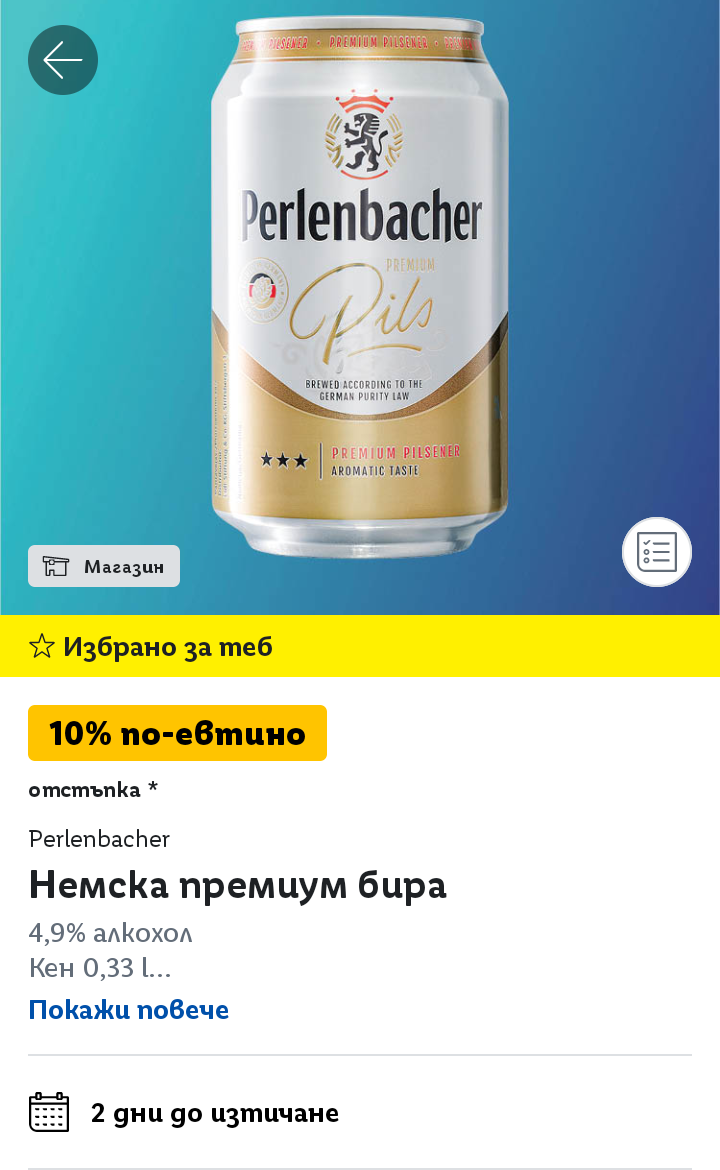Go back using the arrow button
Viewport: 720px width, 1170px height.
[x=62, y=61]
